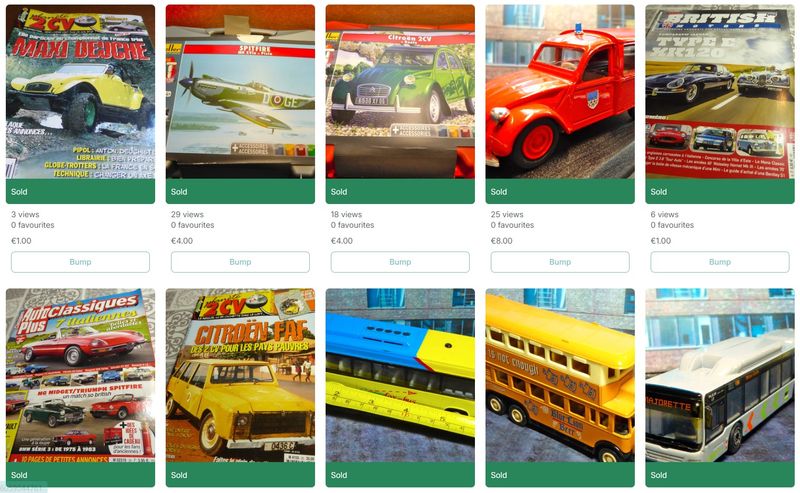
Task: Bump the €1.00 Maxi Deuche item
Action: point(80,262)
